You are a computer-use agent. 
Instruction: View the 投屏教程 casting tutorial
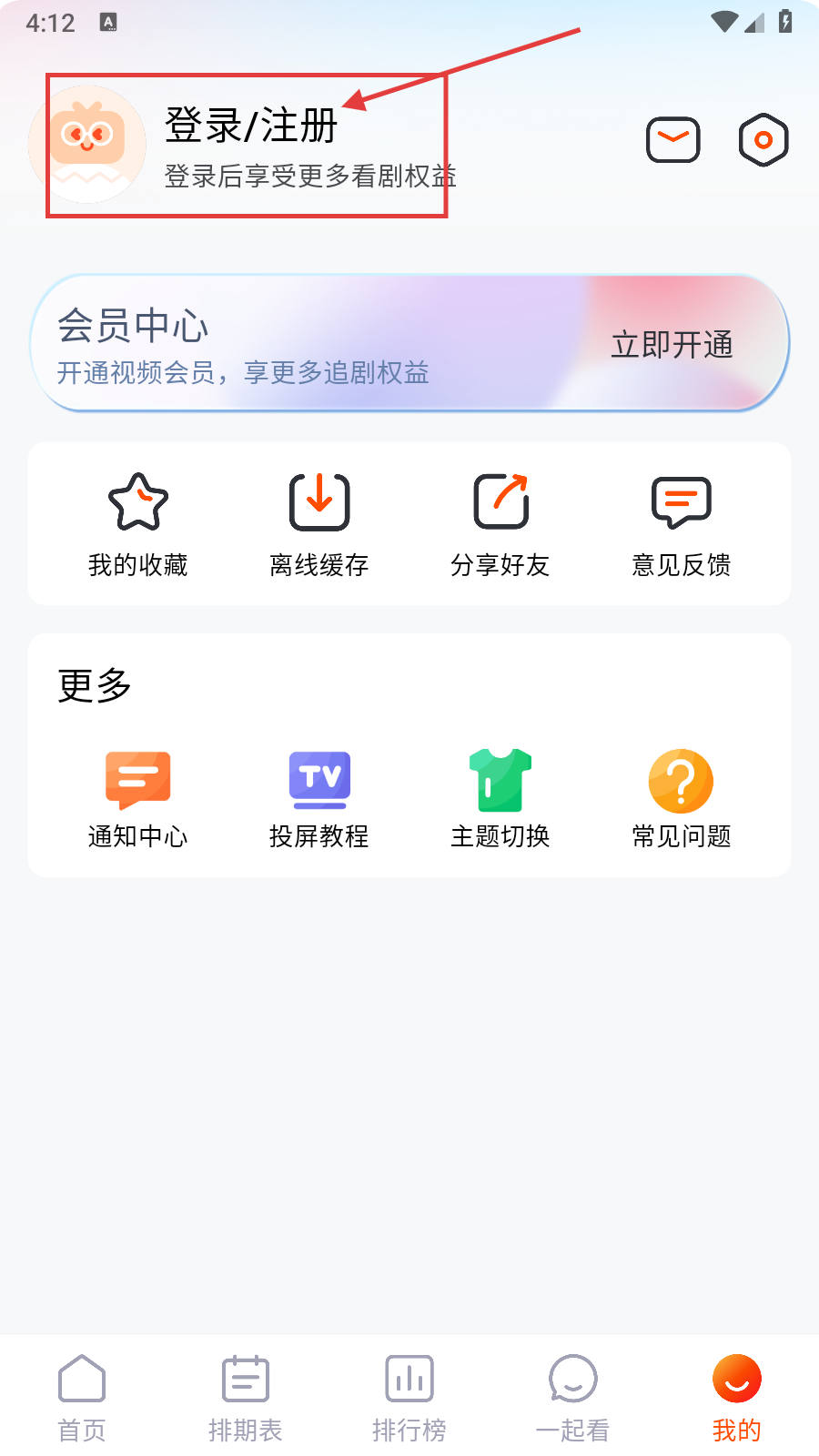318,798
